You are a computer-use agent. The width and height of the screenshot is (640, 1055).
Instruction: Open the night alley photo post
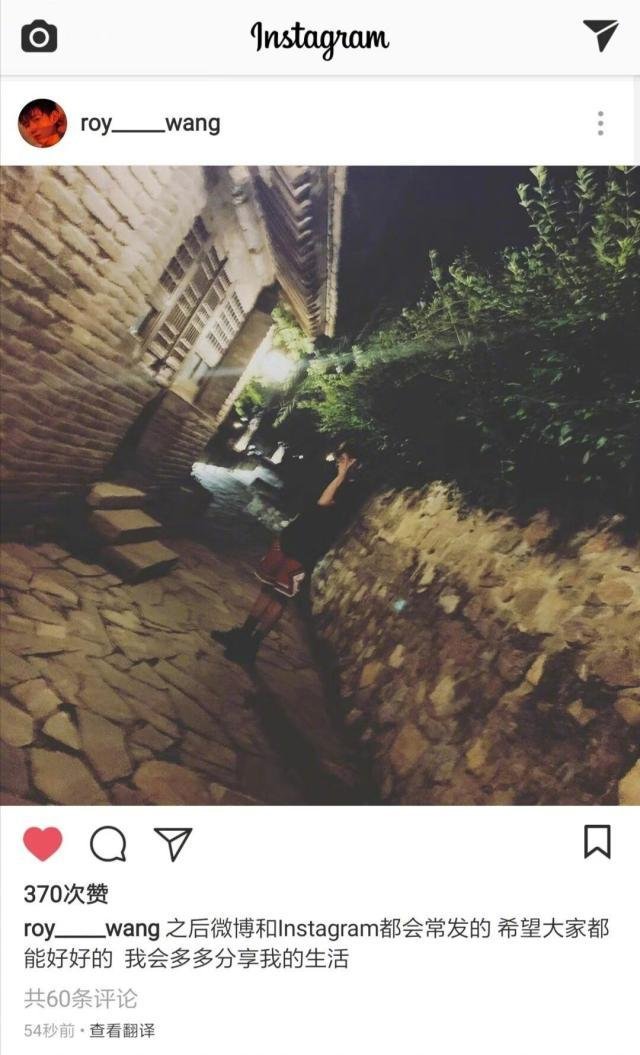(320, 485)
